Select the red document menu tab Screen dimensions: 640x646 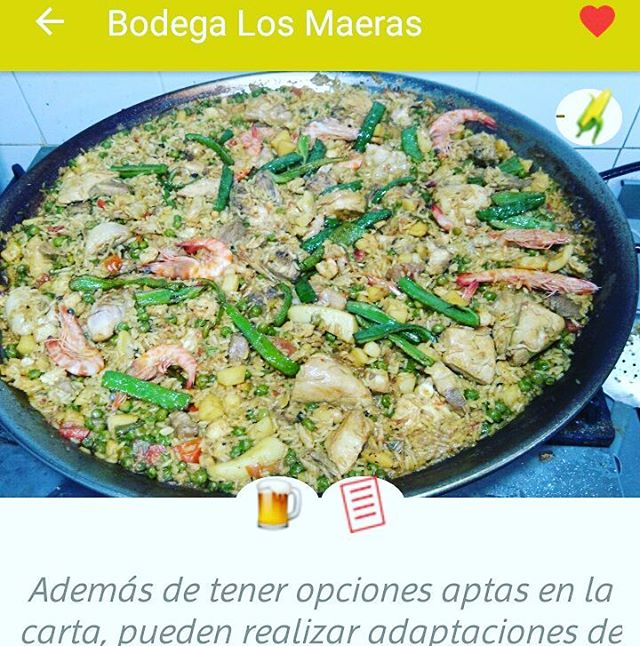point(362,505)
